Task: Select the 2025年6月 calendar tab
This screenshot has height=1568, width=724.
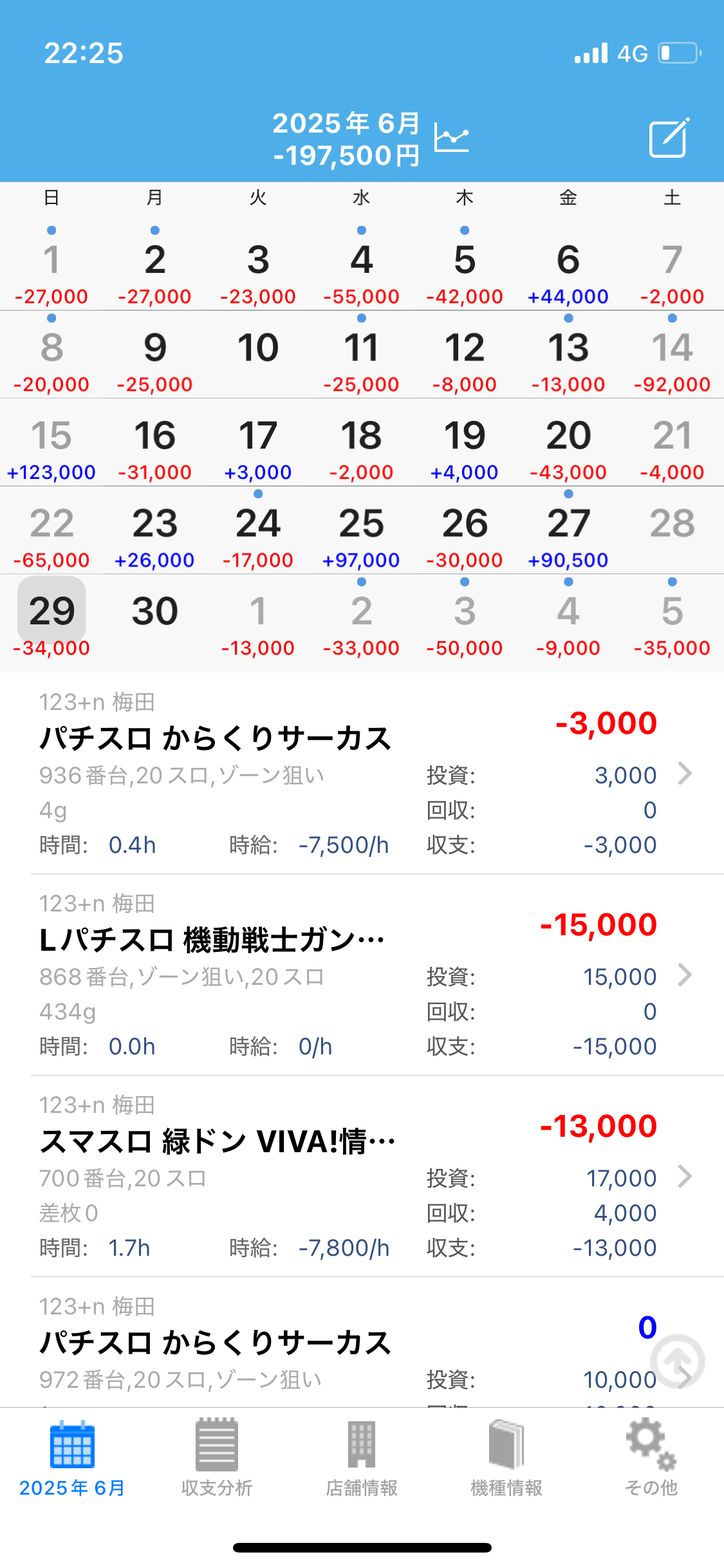Action: [x=72, y=1457]
